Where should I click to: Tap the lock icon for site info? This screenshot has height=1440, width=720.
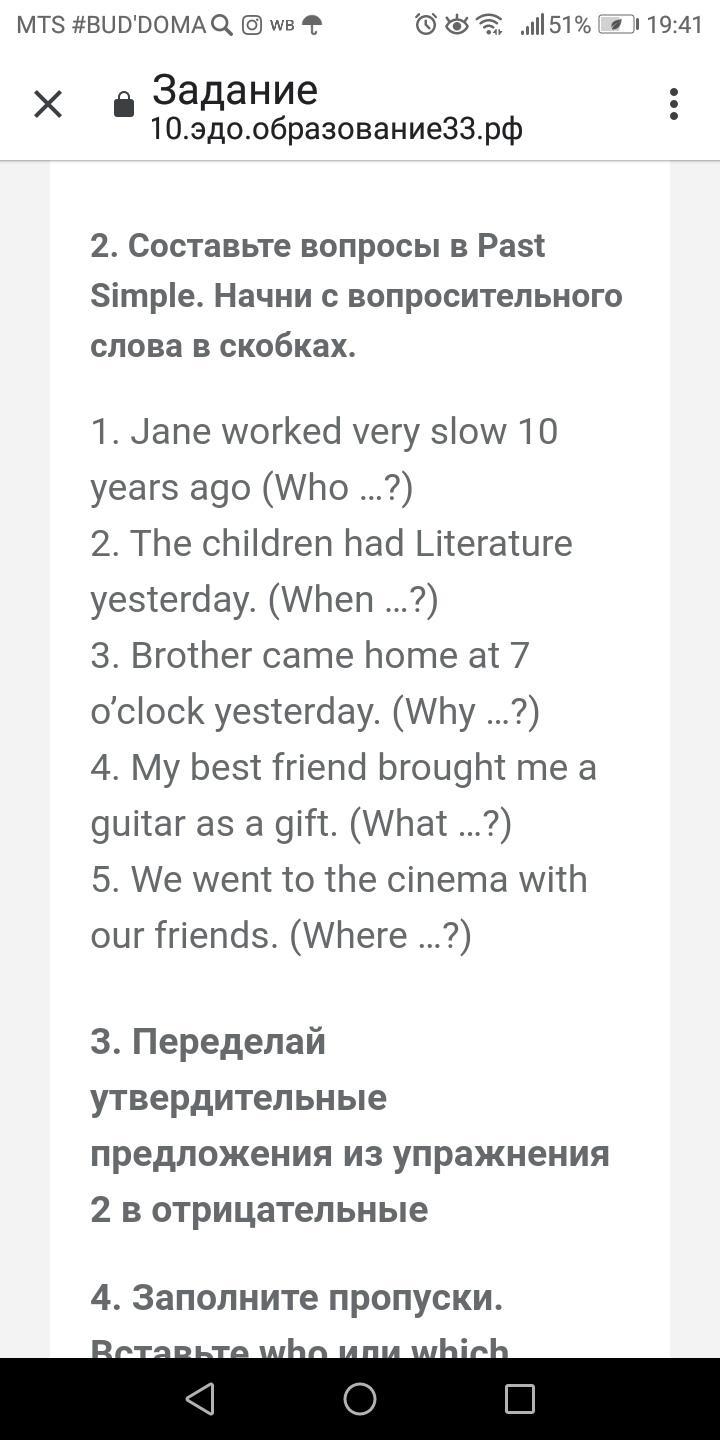click(x=124, y=105)
